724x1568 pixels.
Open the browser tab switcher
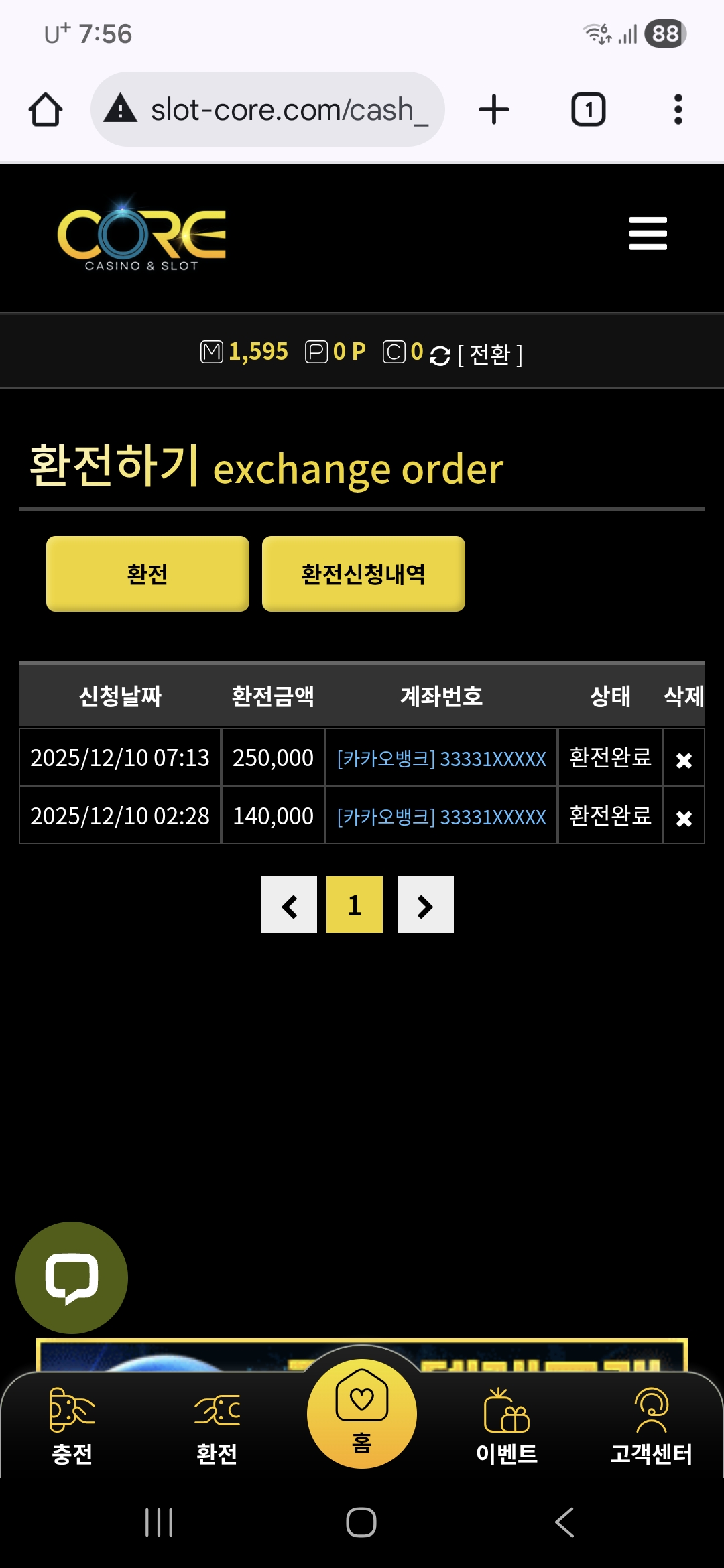click(588, 109)
